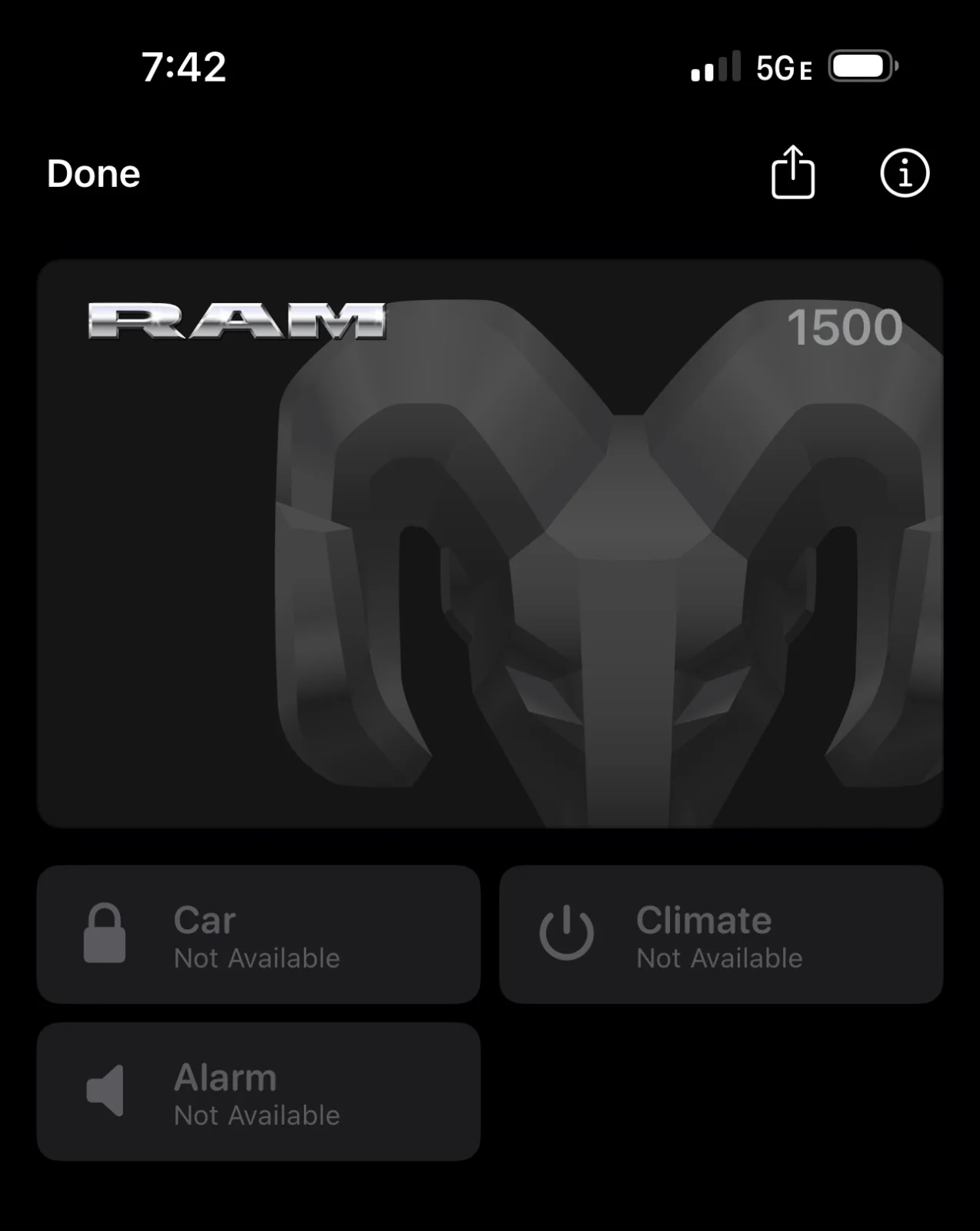The height and width of the screenshot is (1231, 980).
Task: Share the RAM 1500 car key
Action: (x=792, y=173)
